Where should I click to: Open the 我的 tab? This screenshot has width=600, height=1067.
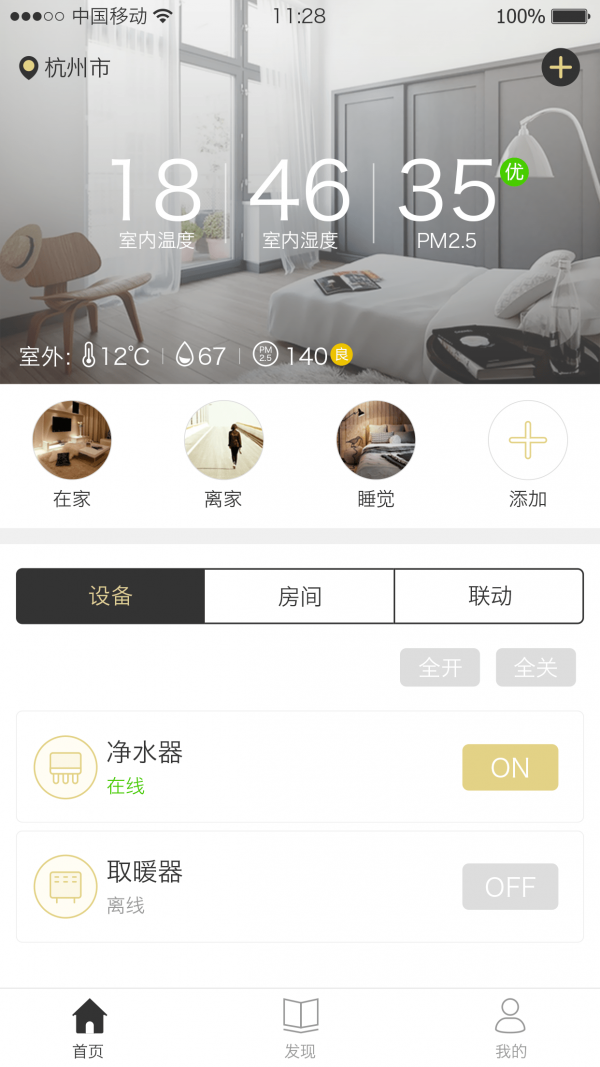[510, 1028]
